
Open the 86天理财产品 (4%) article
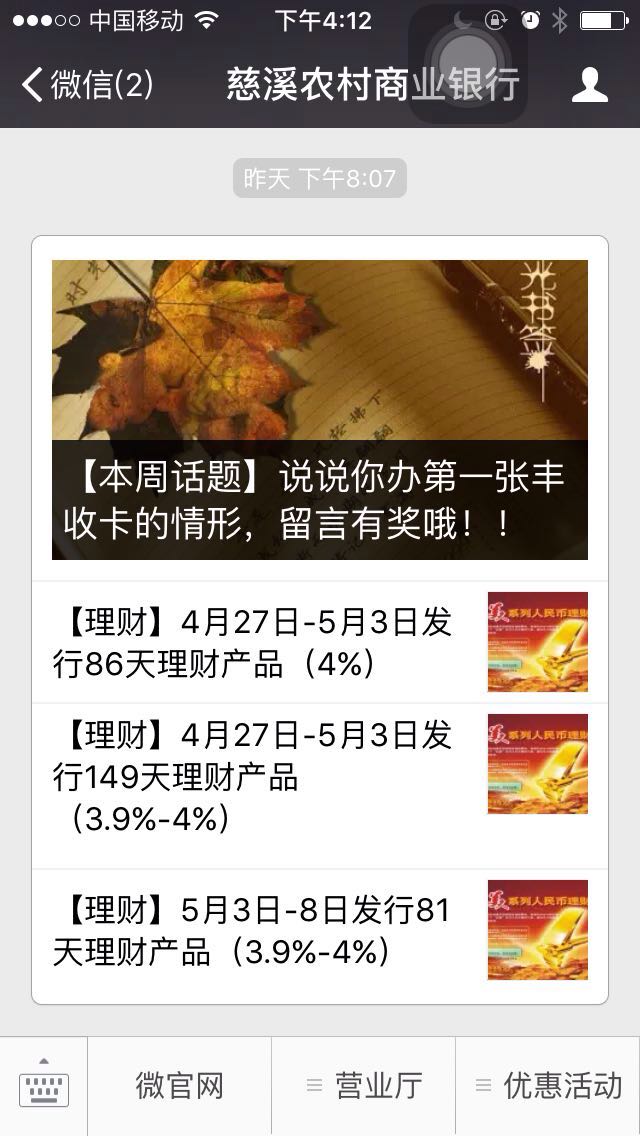click(319, 642)
